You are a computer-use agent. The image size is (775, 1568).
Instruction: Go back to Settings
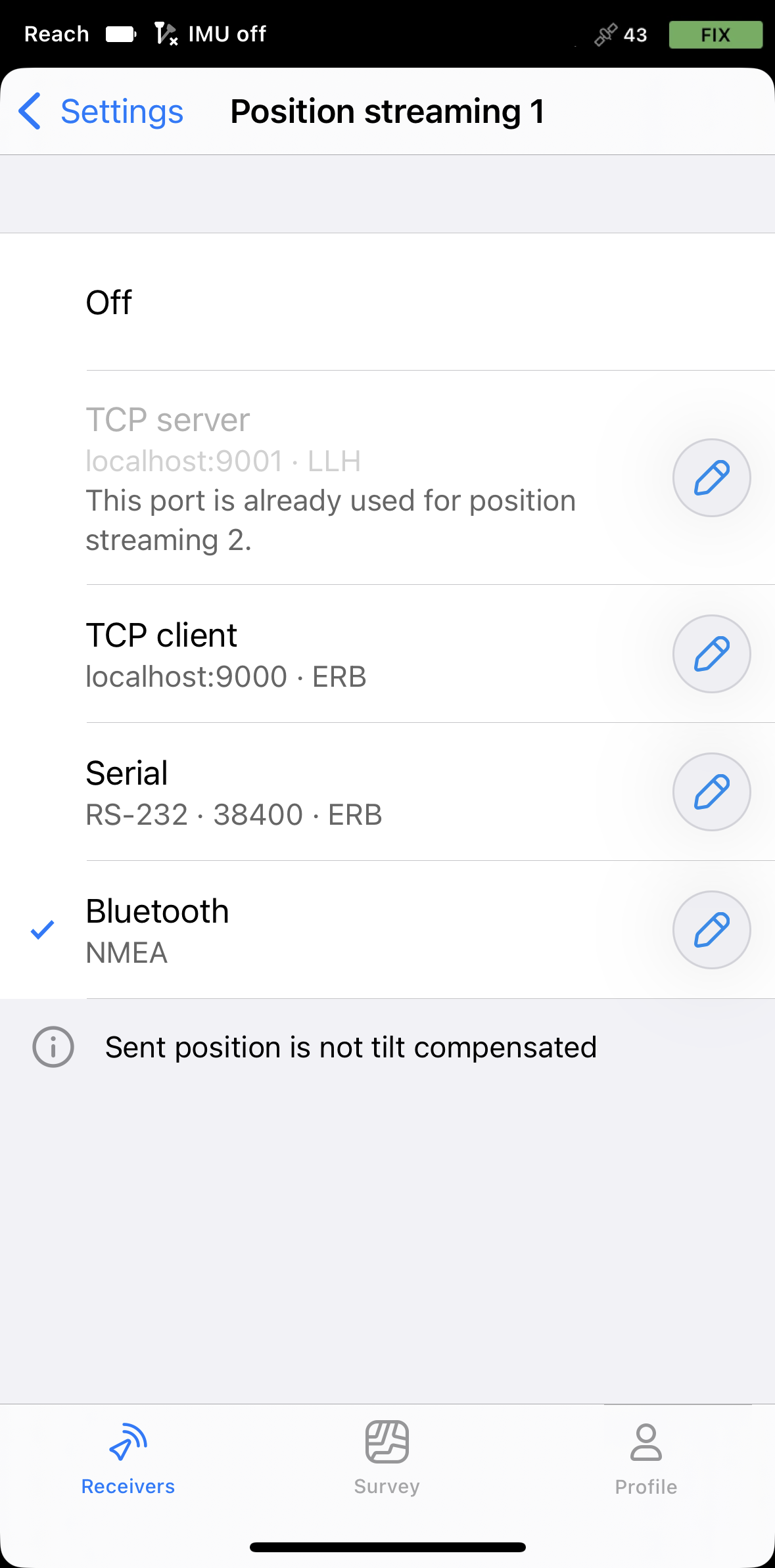[x=101, y=111]
